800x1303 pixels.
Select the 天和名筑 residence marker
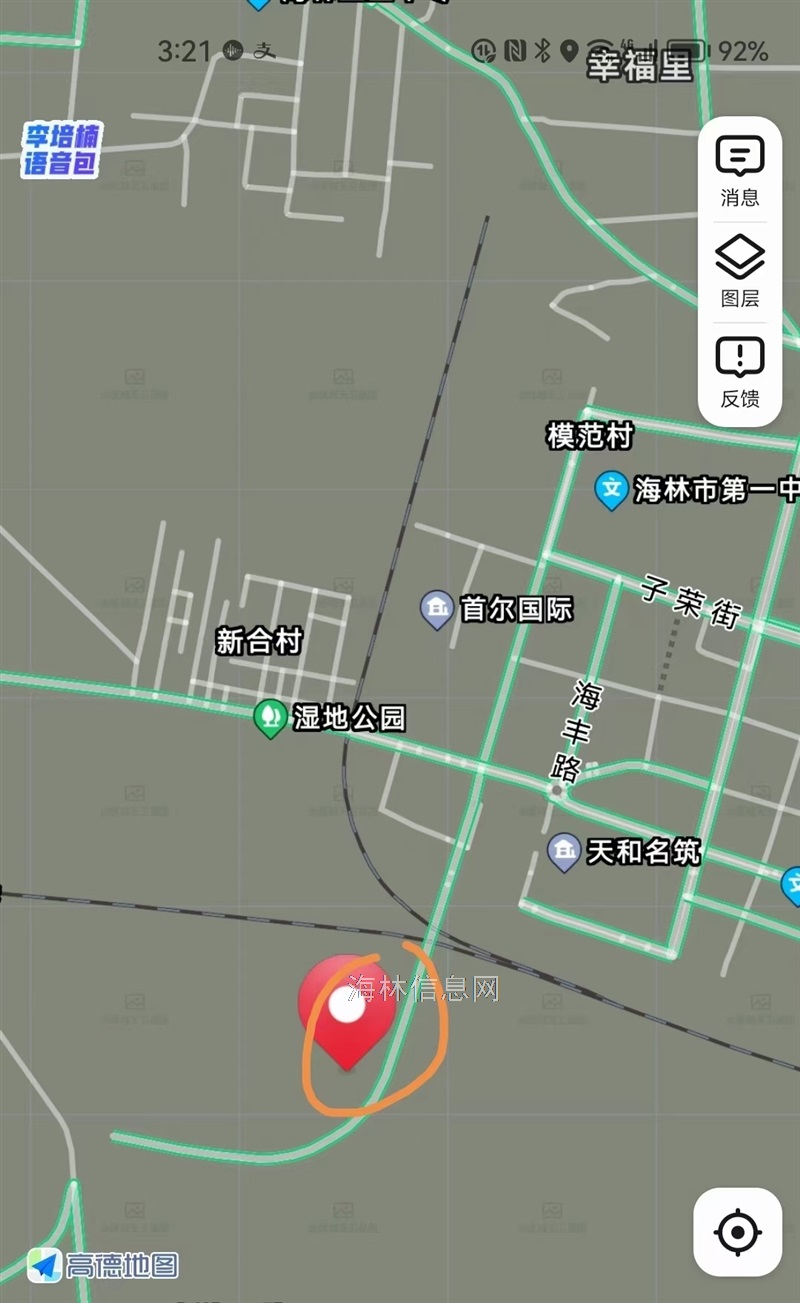(x=564, y=852)
